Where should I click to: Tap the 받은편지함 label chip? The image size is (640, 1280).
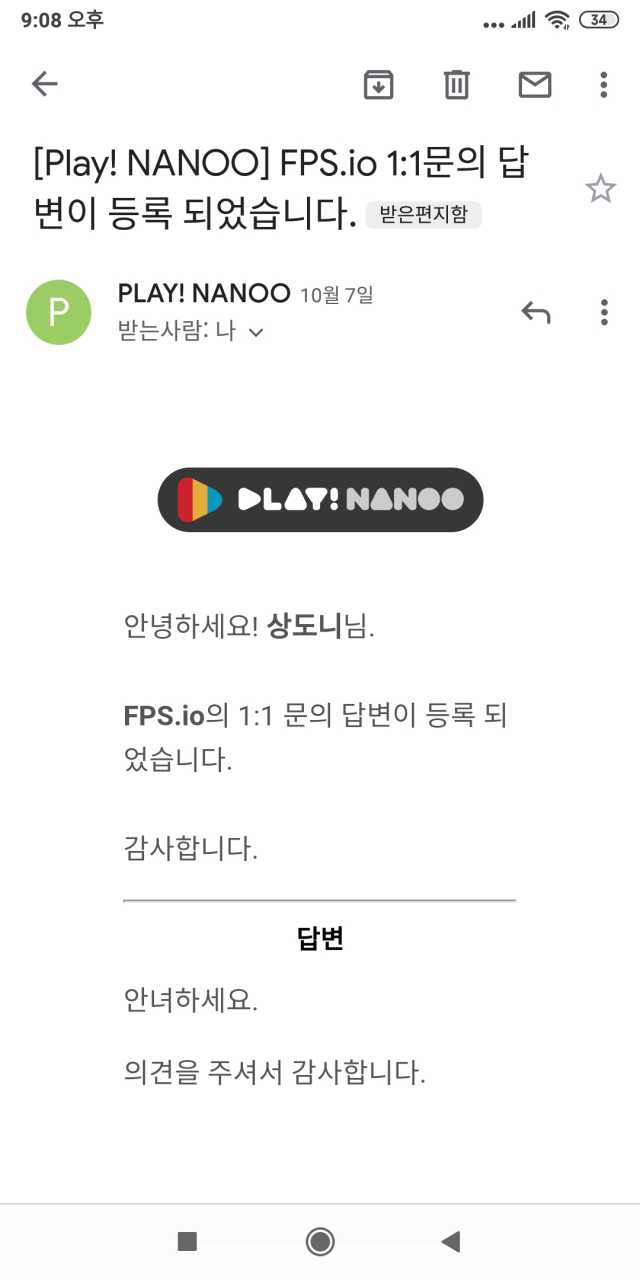tap(423, 215)
